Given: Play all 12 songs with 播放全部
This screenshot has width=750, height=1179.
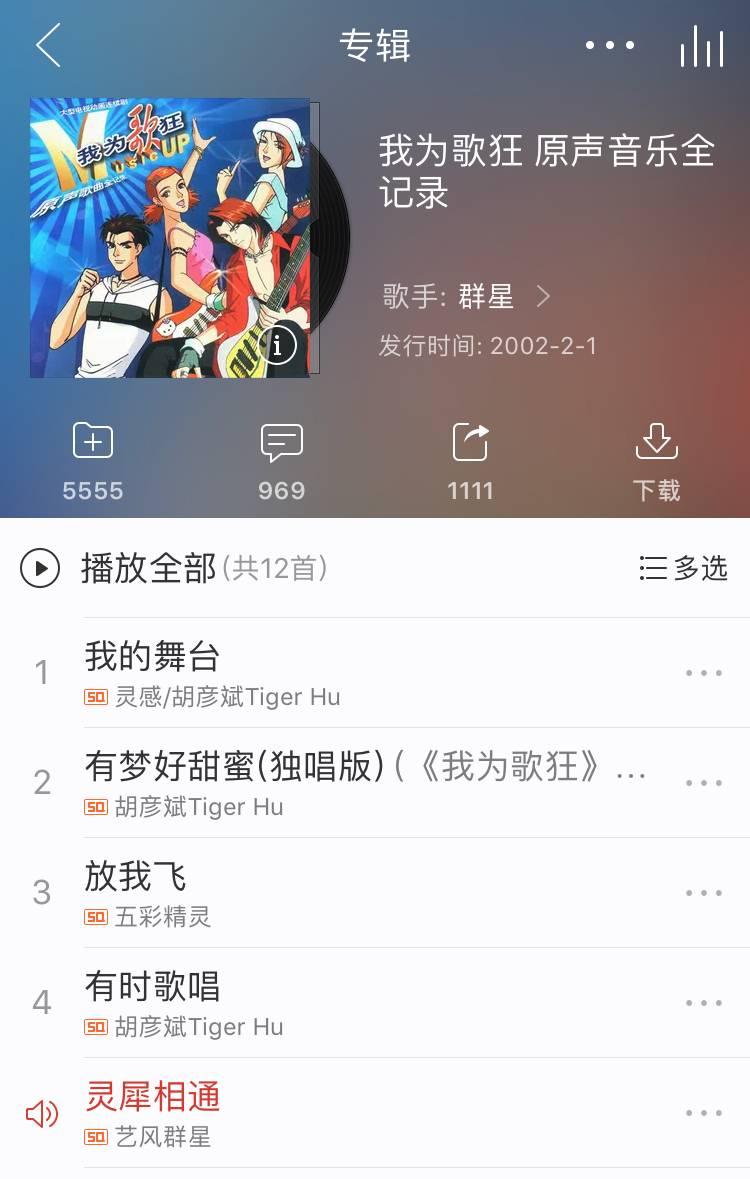Looking at the screenshot, I should pos(150,569).
